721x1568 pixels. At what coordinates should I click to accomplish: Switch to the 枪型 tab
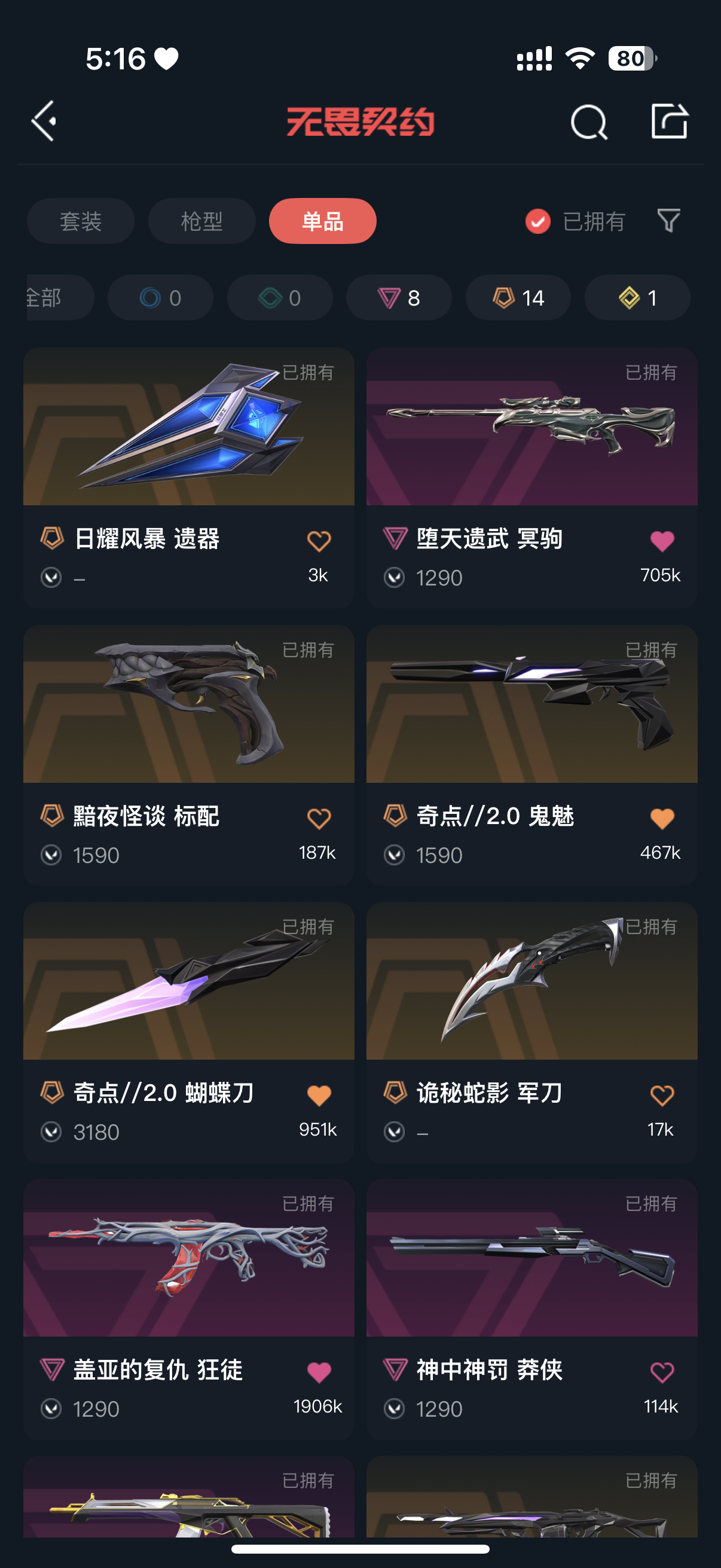pyautogui.click(x=201, y=221)
